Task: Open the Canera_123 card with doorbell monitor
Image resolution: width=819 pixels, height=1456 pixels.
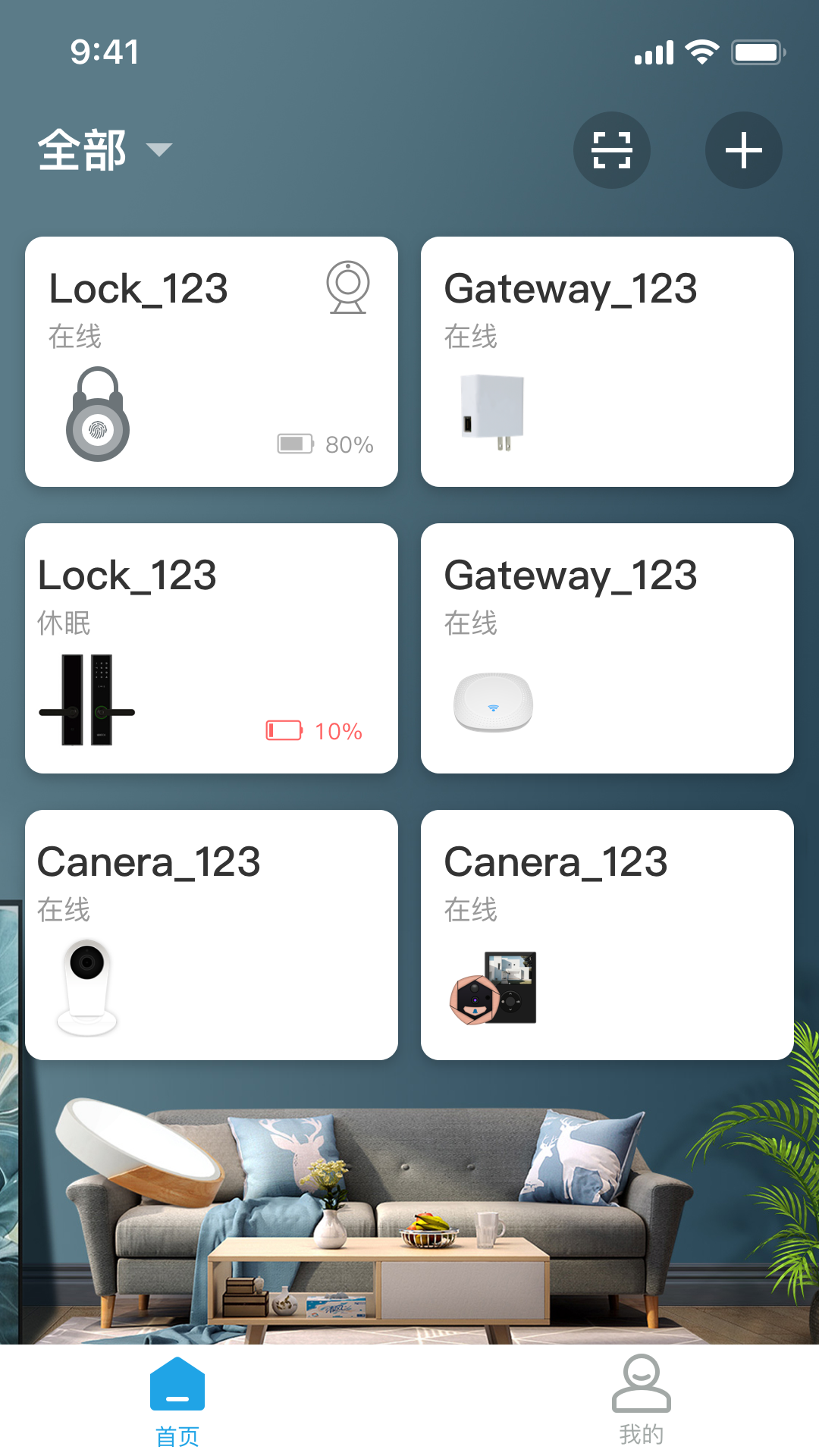Action: 607,935
